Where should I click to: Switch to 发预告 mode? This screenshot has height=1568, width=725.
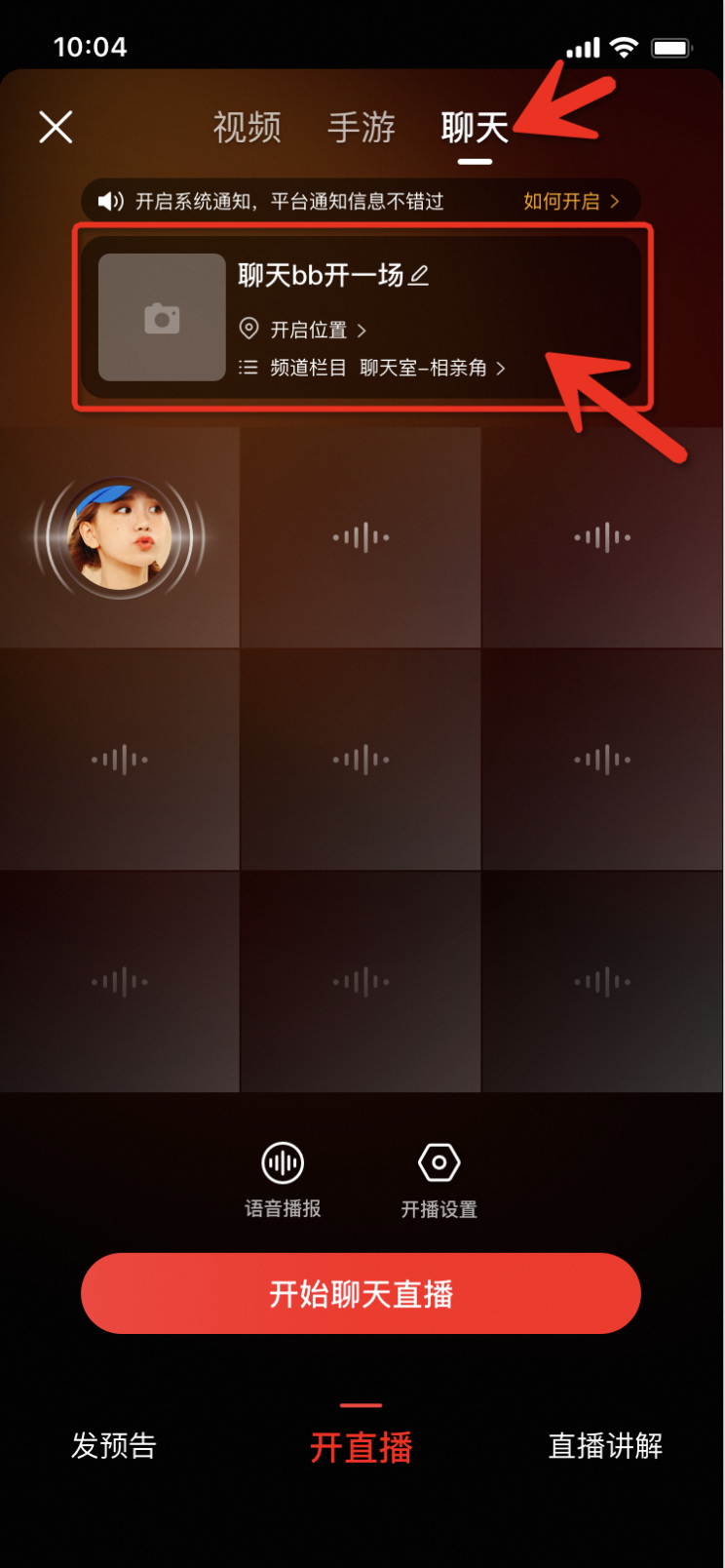click(113, 1445)
